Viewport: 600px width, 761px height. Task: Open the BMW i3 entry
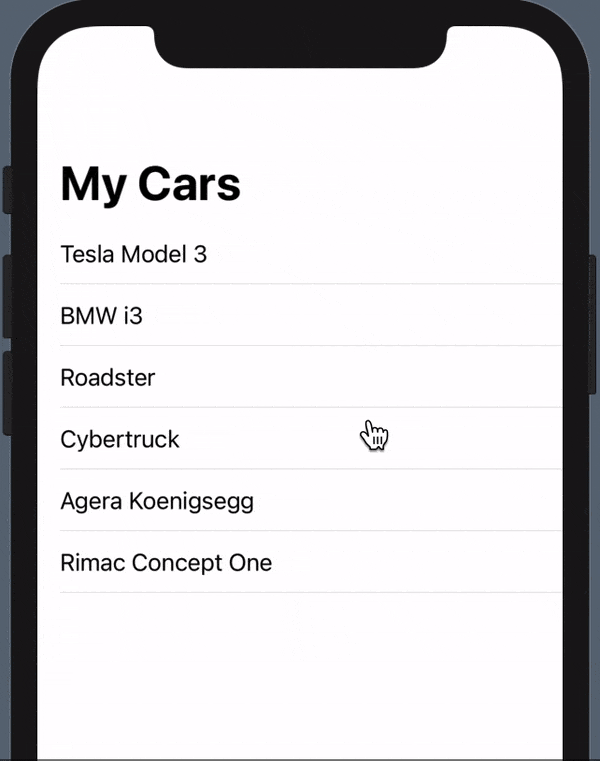tap(102, 316)
